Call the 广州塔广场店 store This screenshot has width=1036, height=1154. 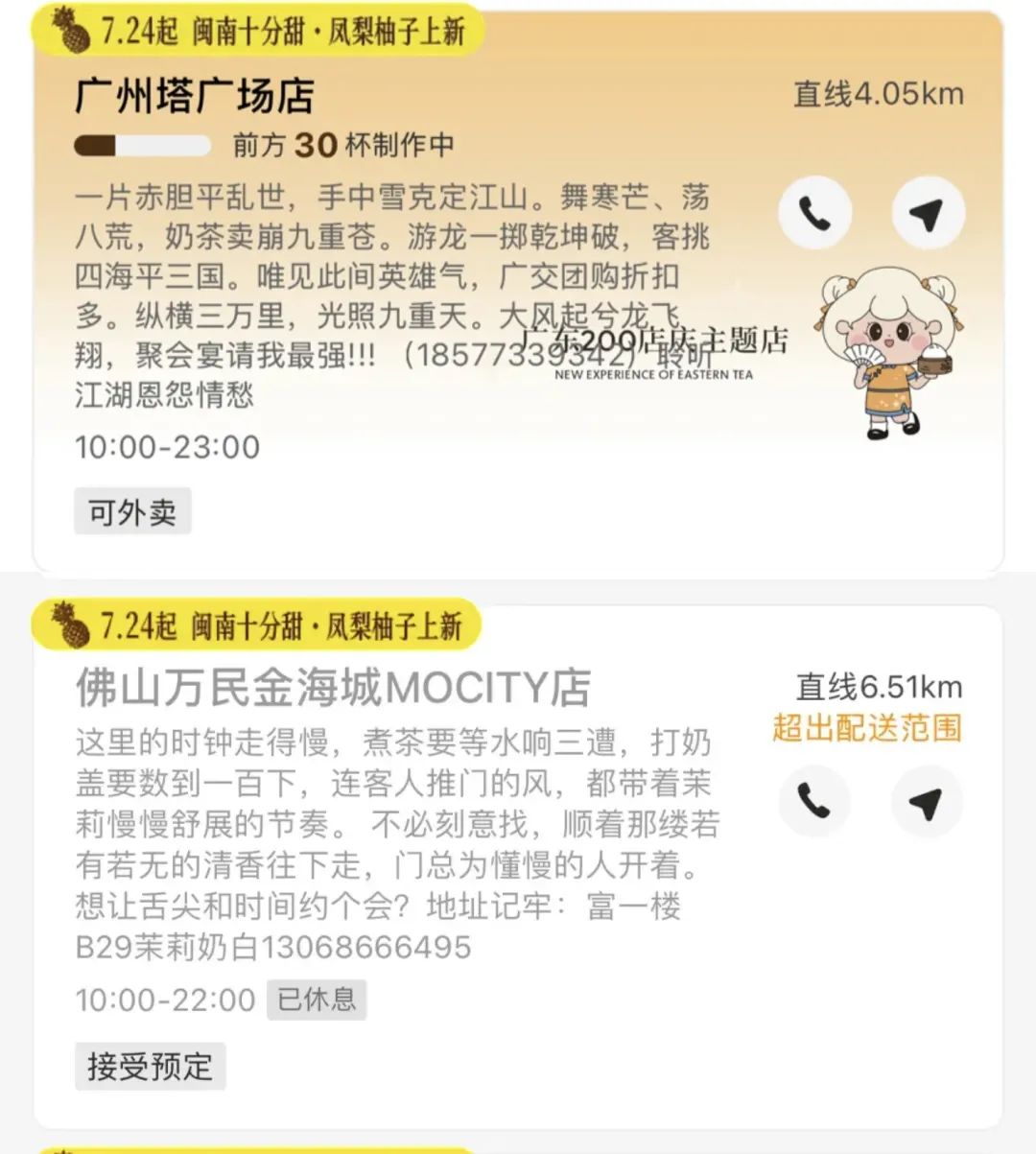click(814, 213)
